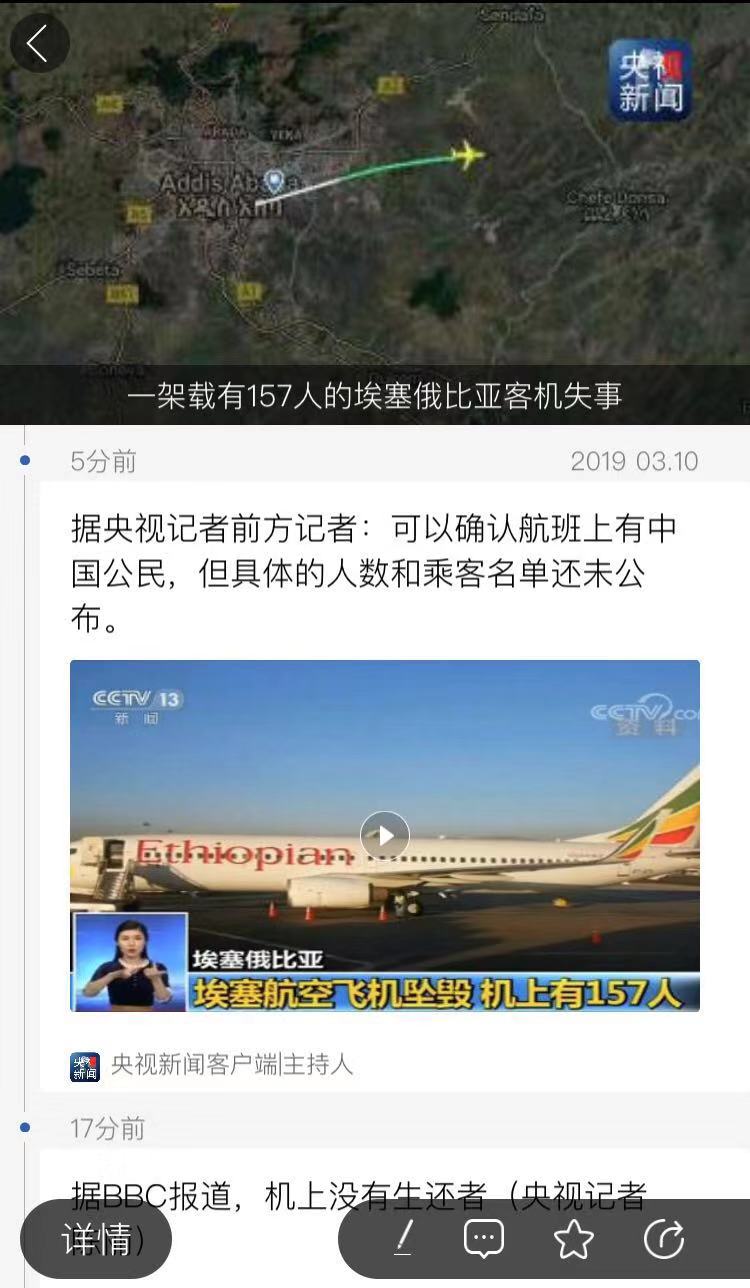Bookmark this live report with the star

[x=574, y=1240]
